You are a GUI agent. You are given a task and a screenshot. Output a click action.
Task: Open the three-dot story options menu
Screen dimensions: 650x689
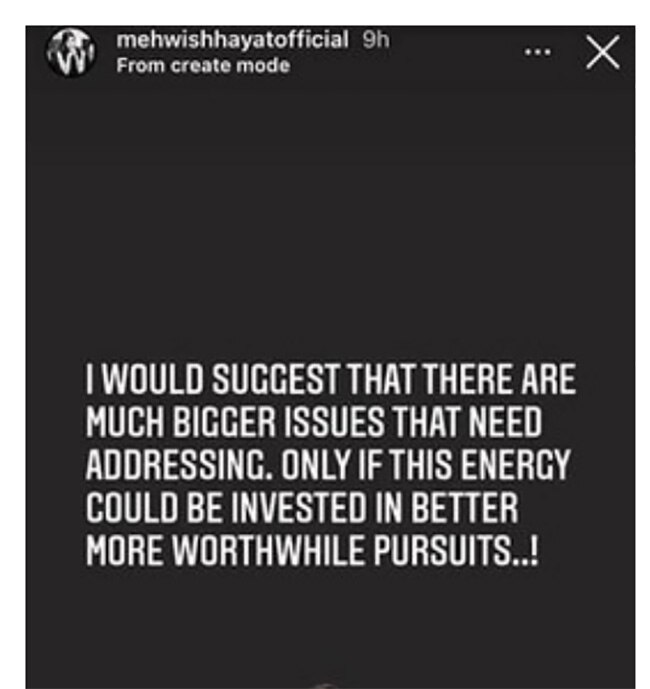[x=541, y=55]
